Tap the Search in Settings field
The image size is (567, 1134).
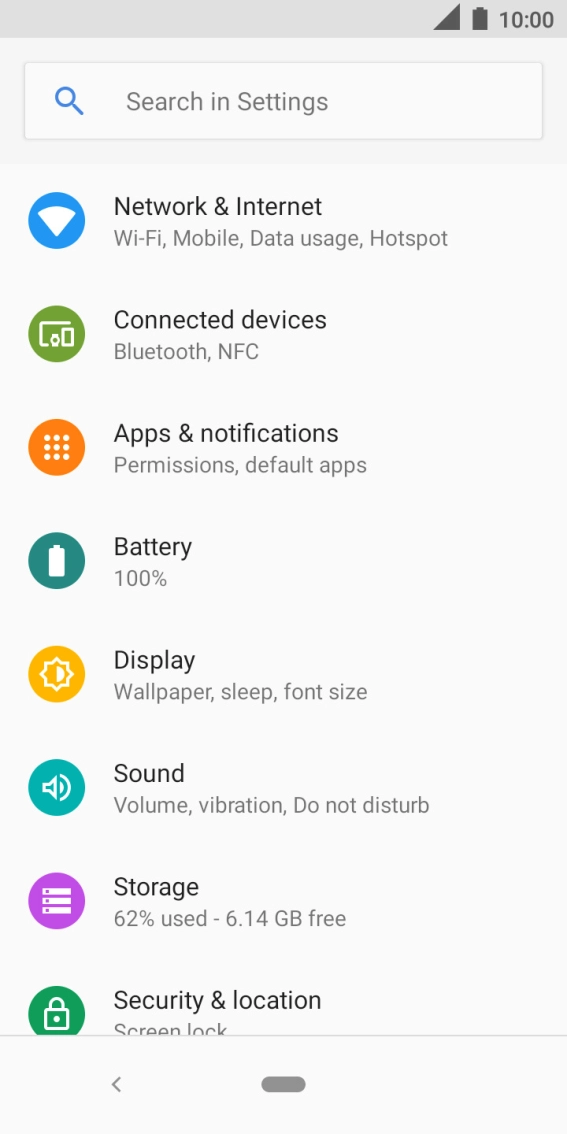tap(284, 101)
